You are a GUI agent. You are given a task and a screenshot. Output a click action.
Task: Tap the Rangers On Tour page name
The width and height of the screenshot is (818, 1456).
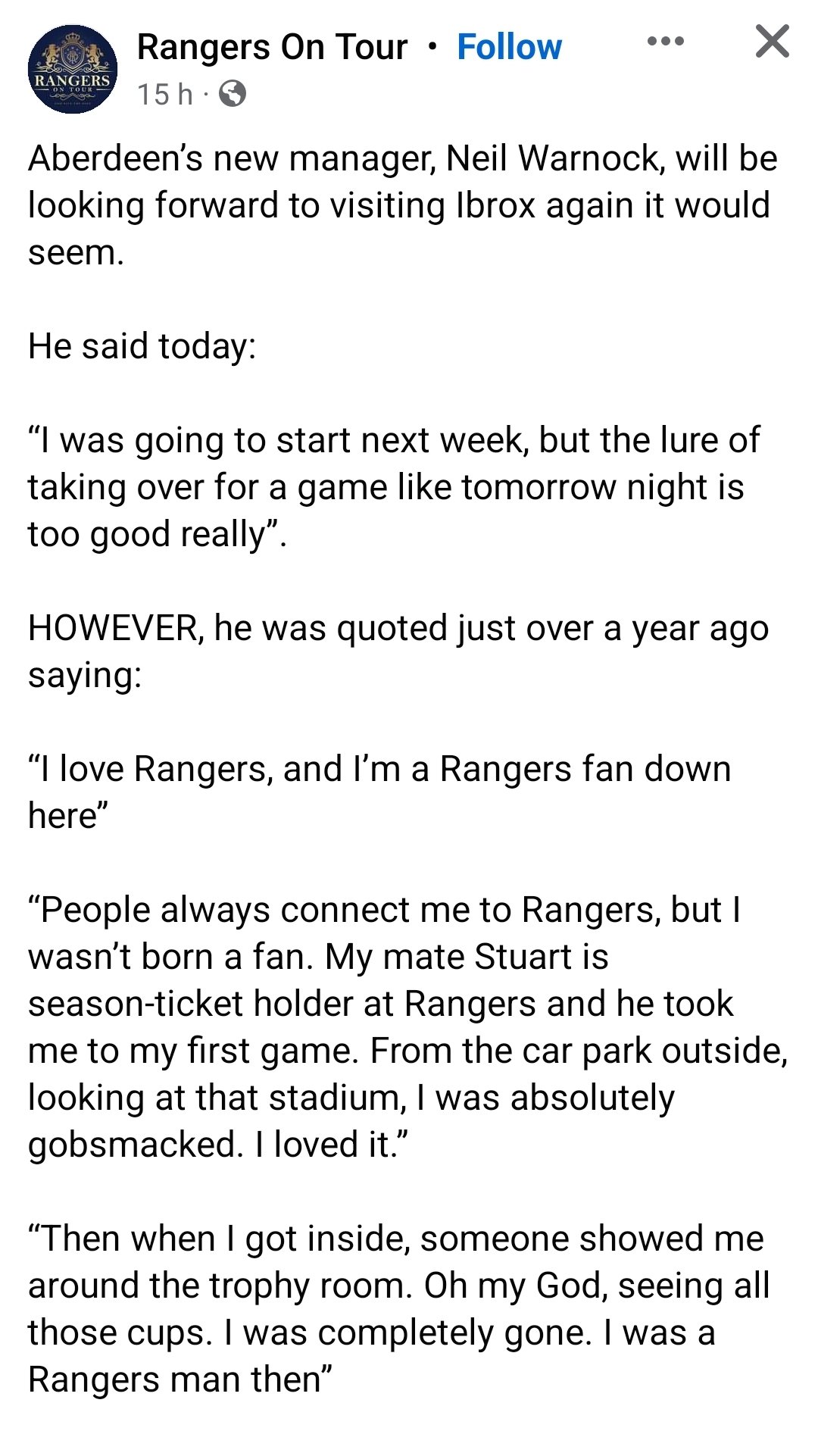pyautogui.click(x=272, y=47)
